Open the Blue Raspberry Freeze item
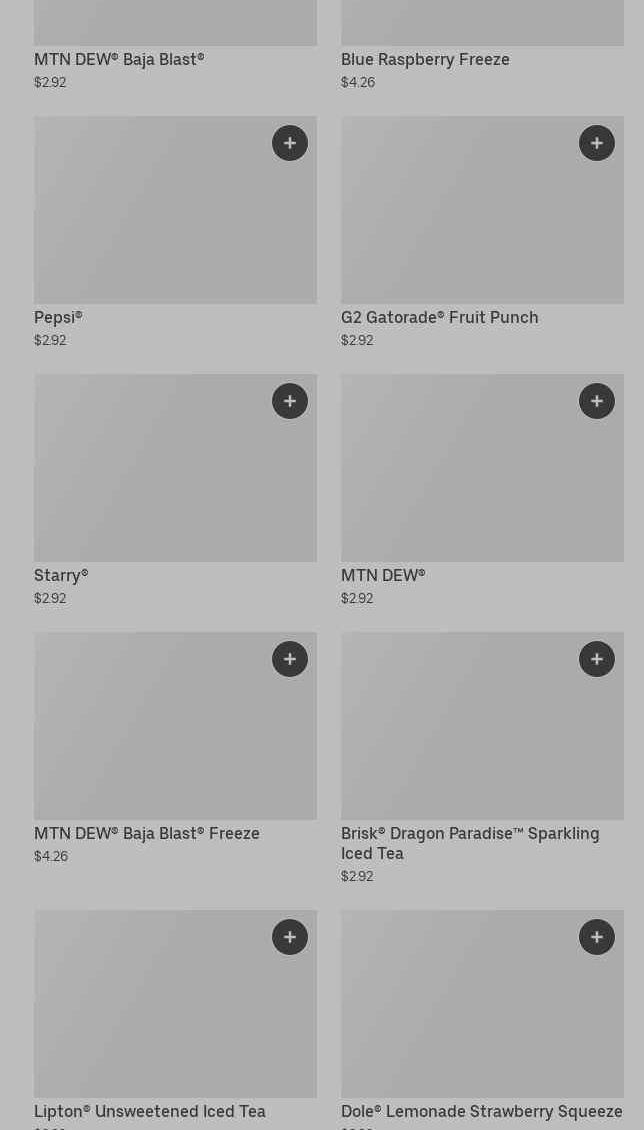The width and height of the screenshot is (644, 1130). pos(425,60)
